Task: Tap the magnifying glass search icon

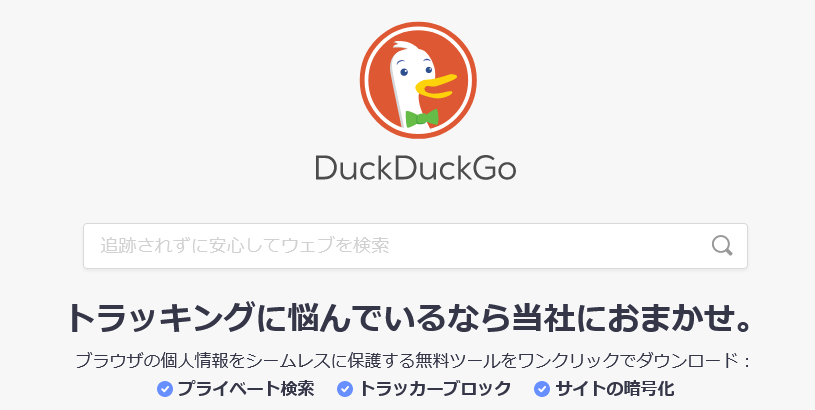Action: click(722, 246)
